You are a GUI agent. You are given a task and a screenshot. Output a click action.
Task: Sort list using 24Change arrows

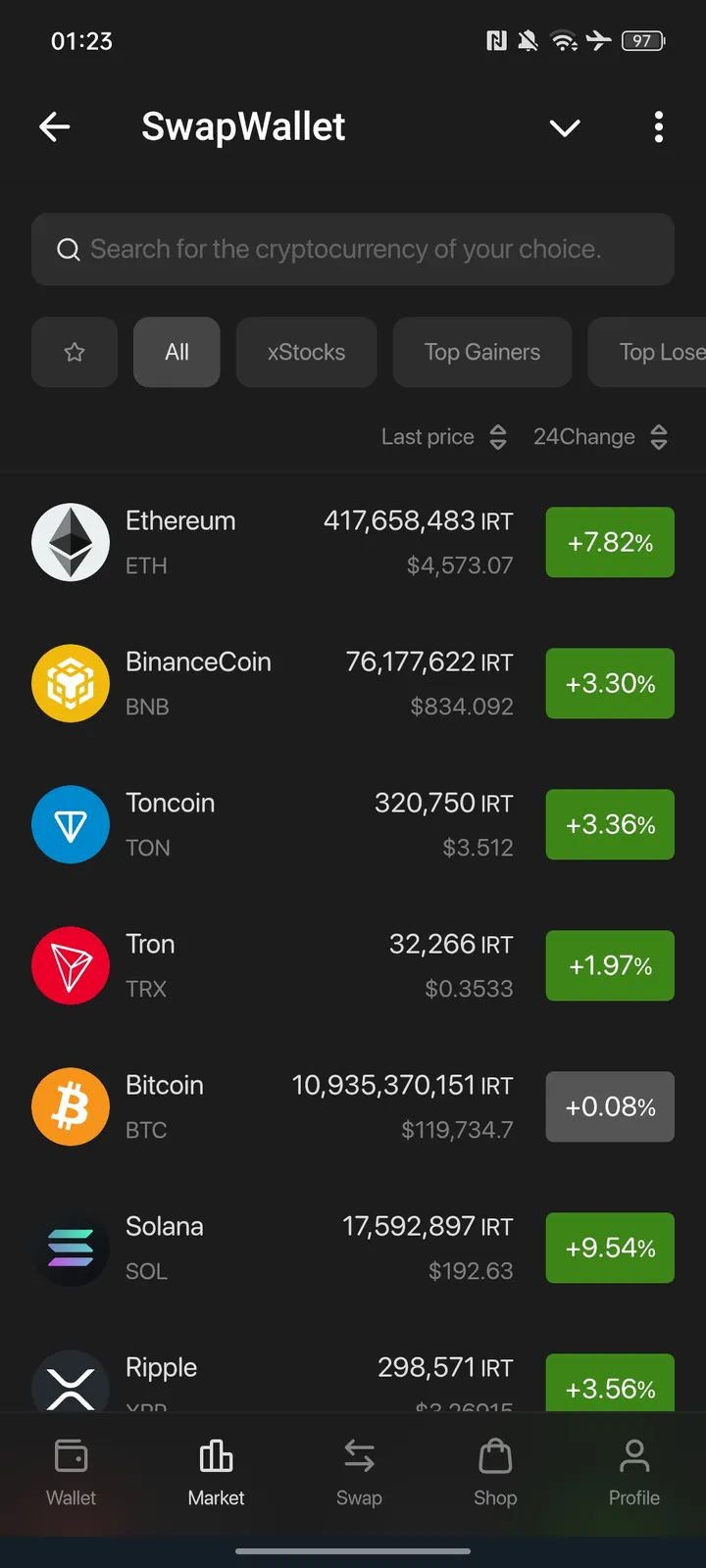(x=659, y=436)
